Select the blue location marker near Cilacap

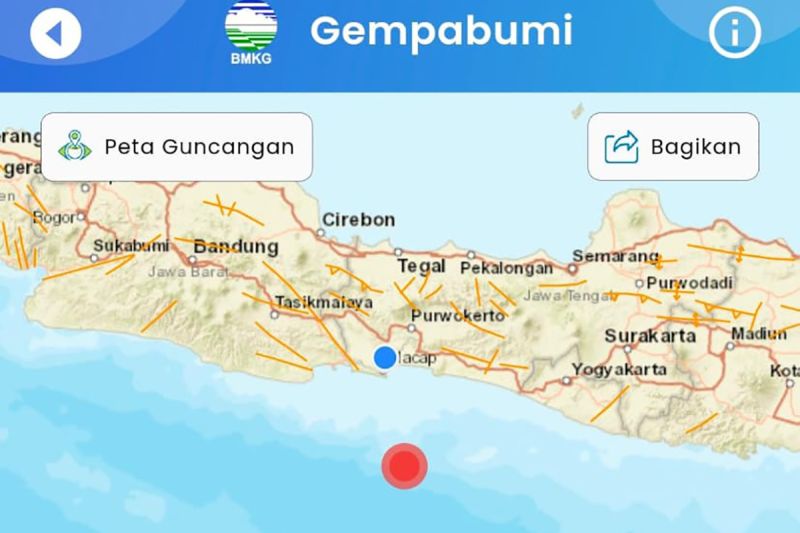click(385, 357)
